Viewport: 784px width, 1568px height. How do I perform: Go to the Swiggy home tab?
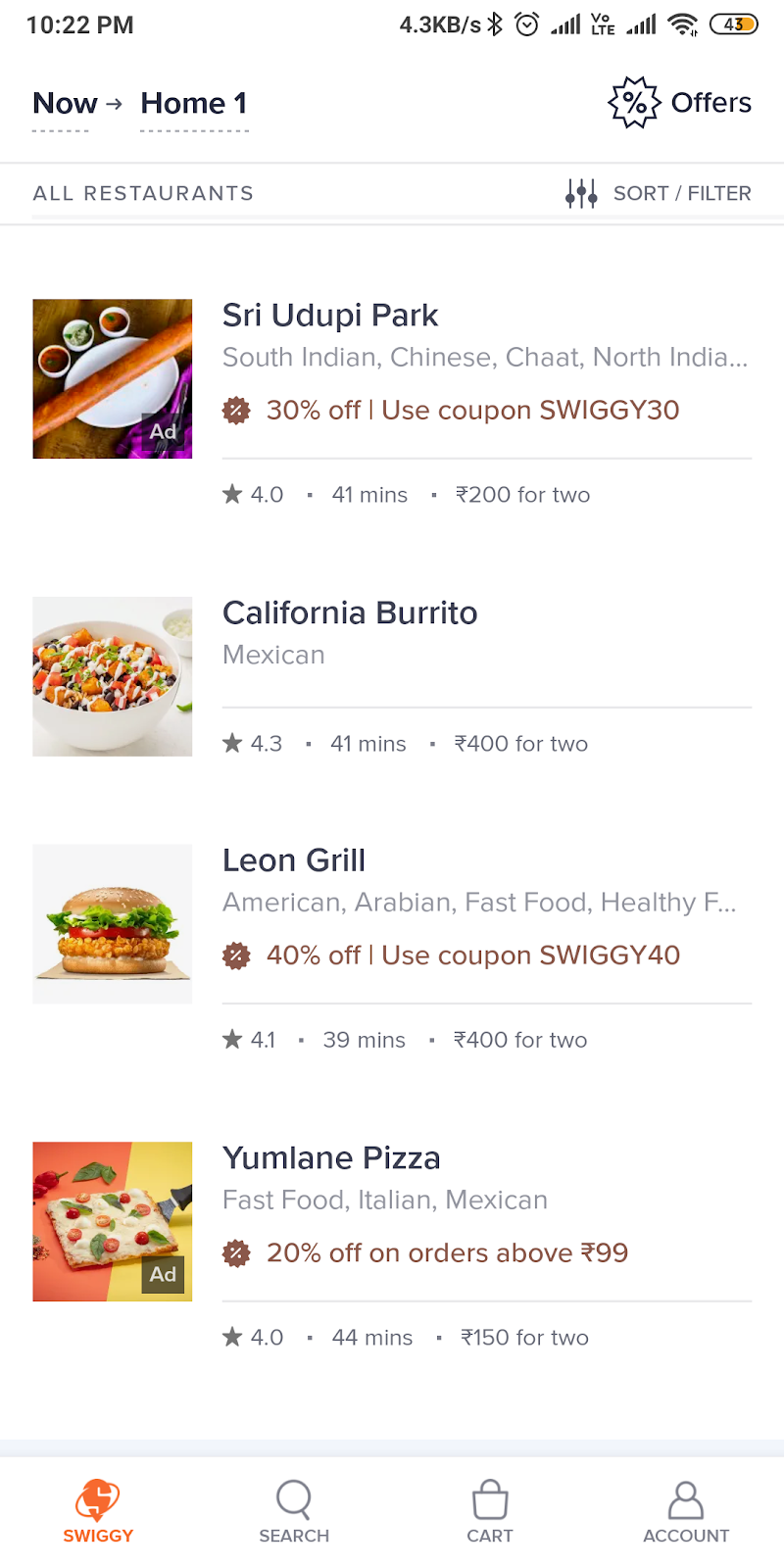(x=98, y=1511)
